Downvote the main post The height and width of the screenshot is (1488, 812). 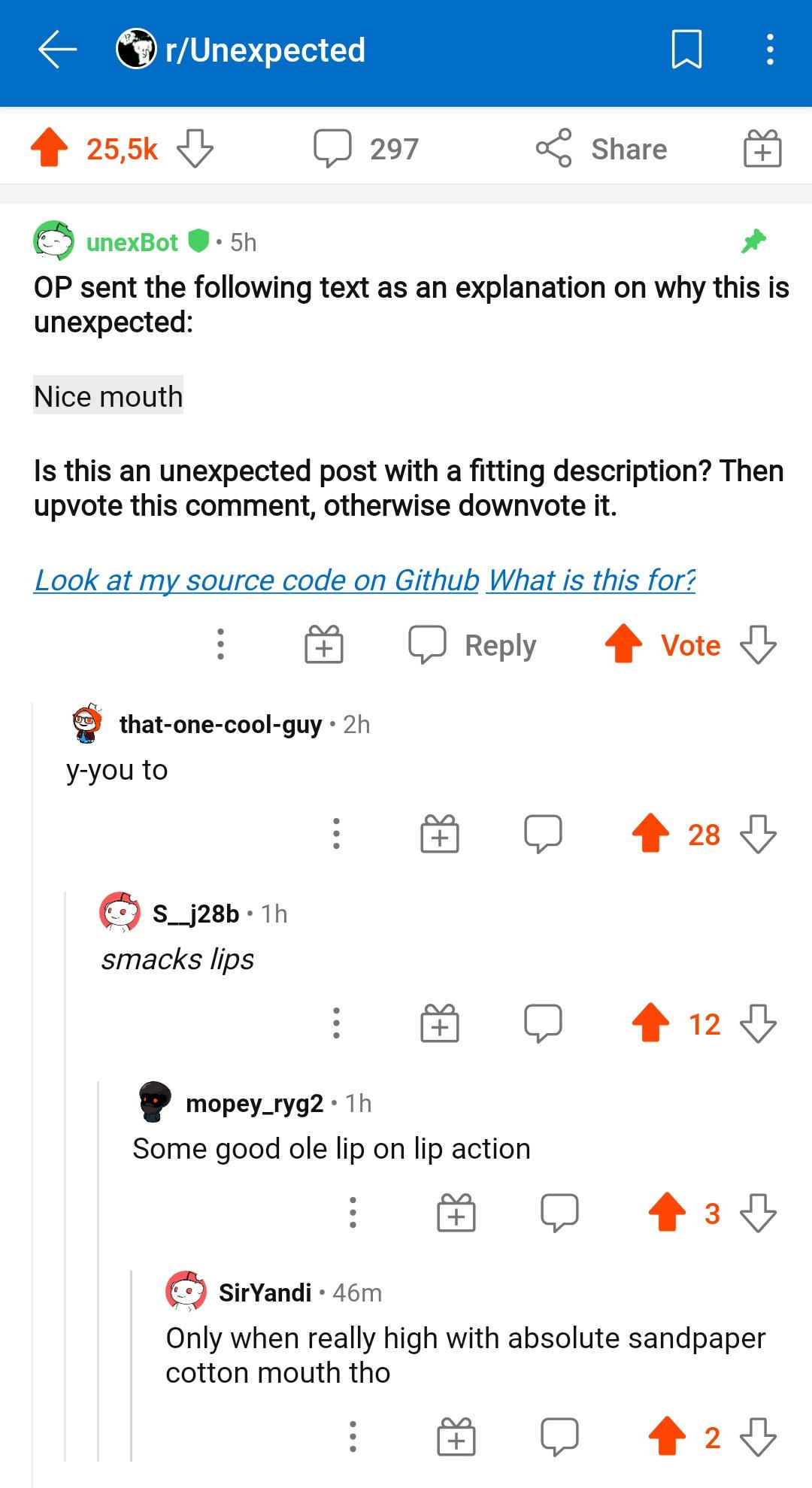[x=195, y=147]
